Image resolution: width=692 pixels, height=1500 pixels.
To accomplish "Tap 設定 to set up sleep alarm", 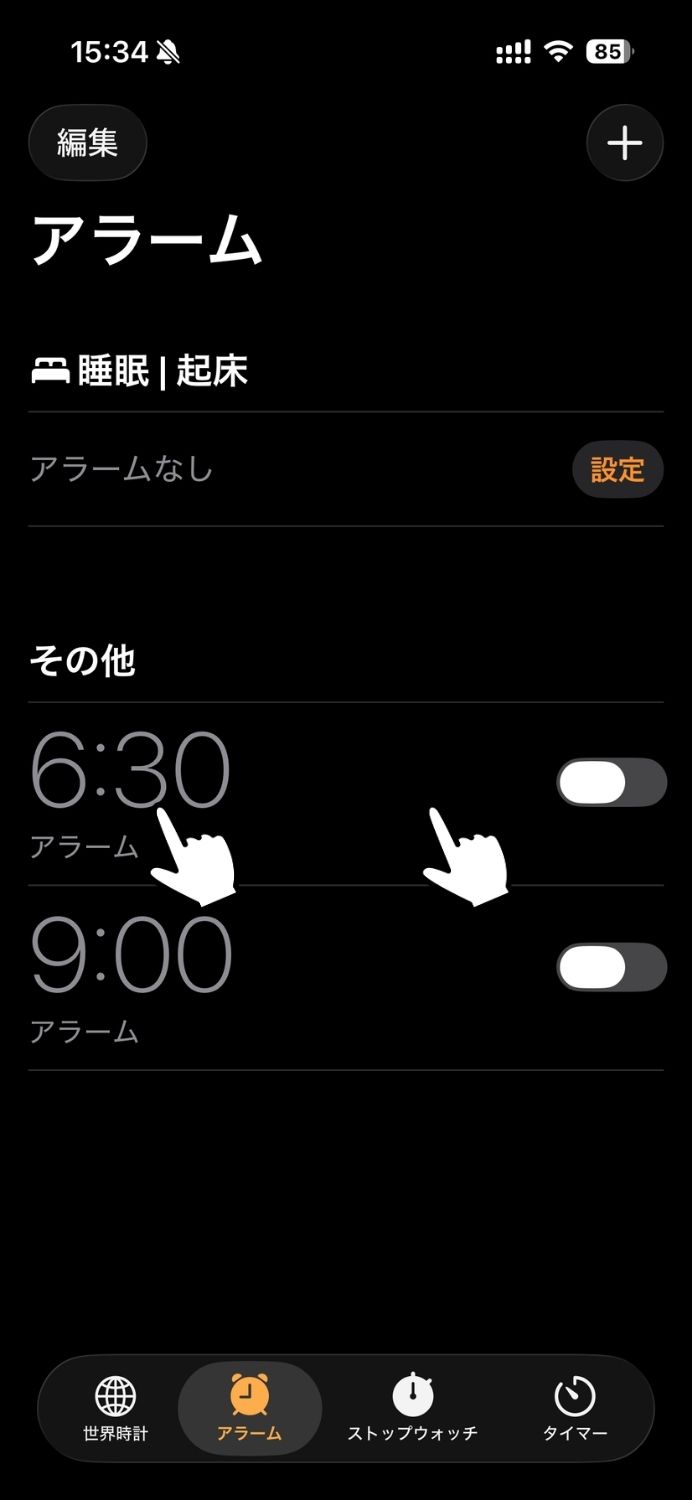I will 617,469.
